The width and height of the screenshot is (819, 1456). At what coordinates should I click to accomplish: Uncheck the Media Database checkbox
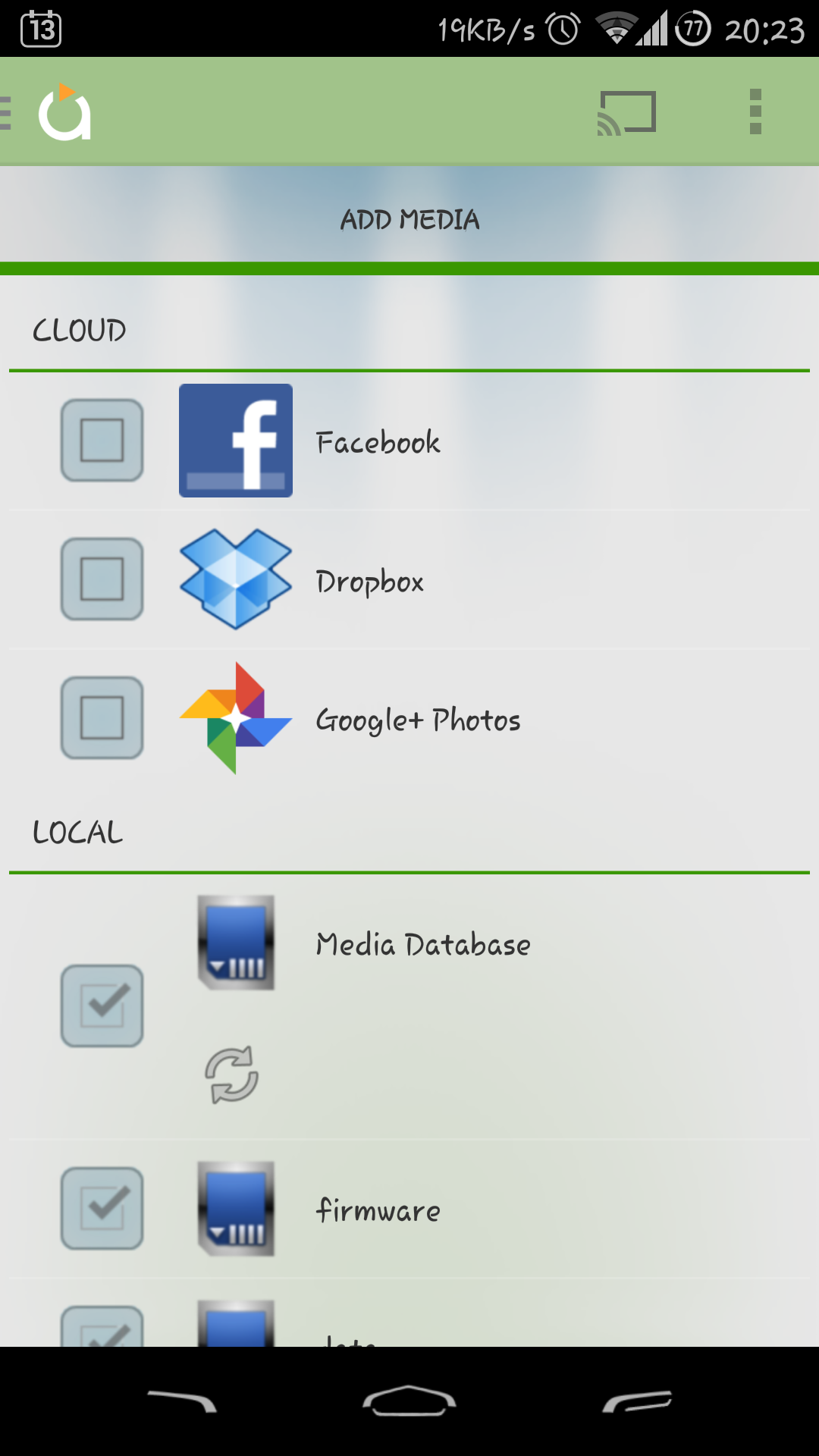point(102,1006)
